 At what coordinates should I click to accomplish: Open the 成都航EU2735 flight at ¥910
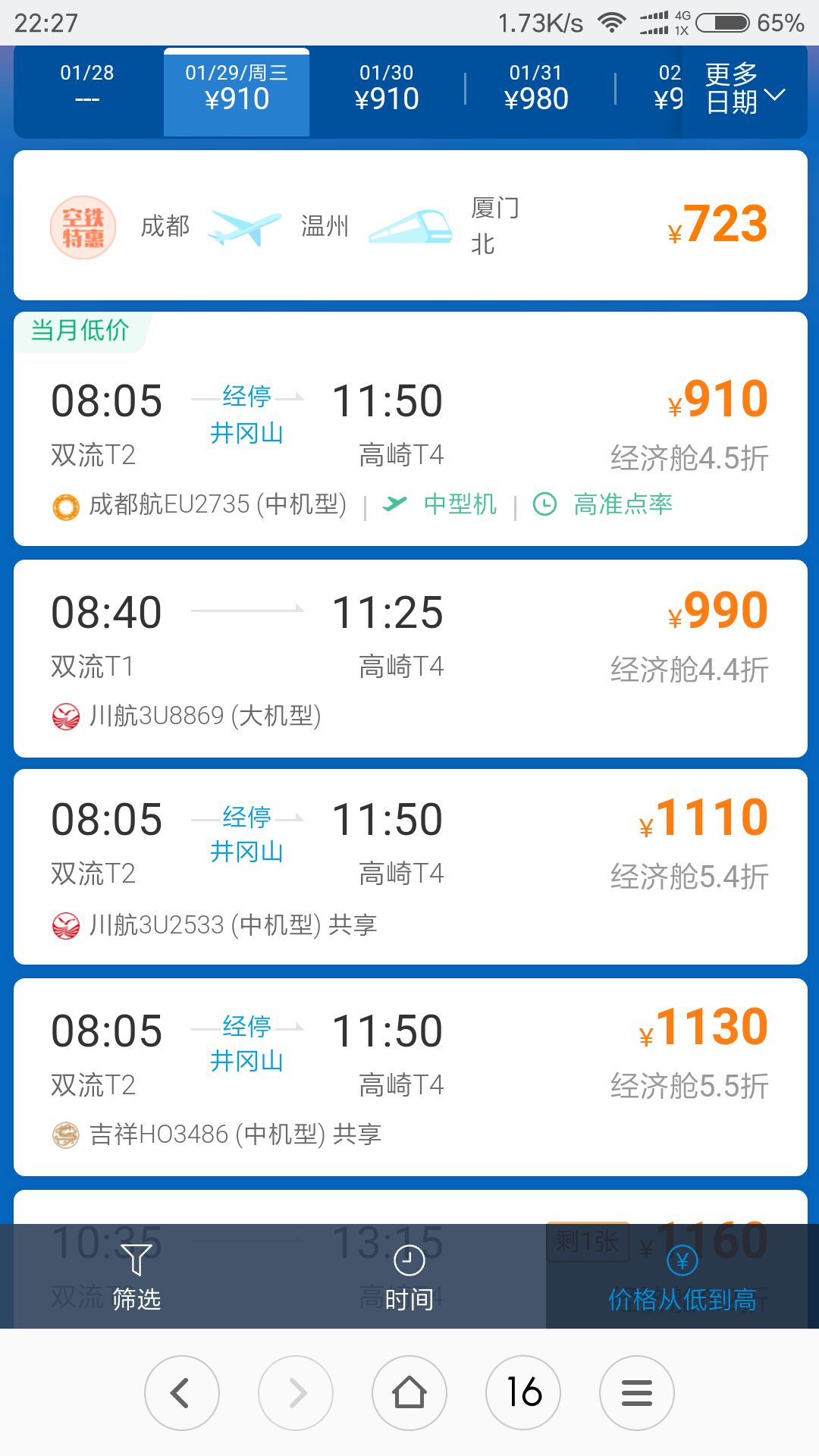410,429
